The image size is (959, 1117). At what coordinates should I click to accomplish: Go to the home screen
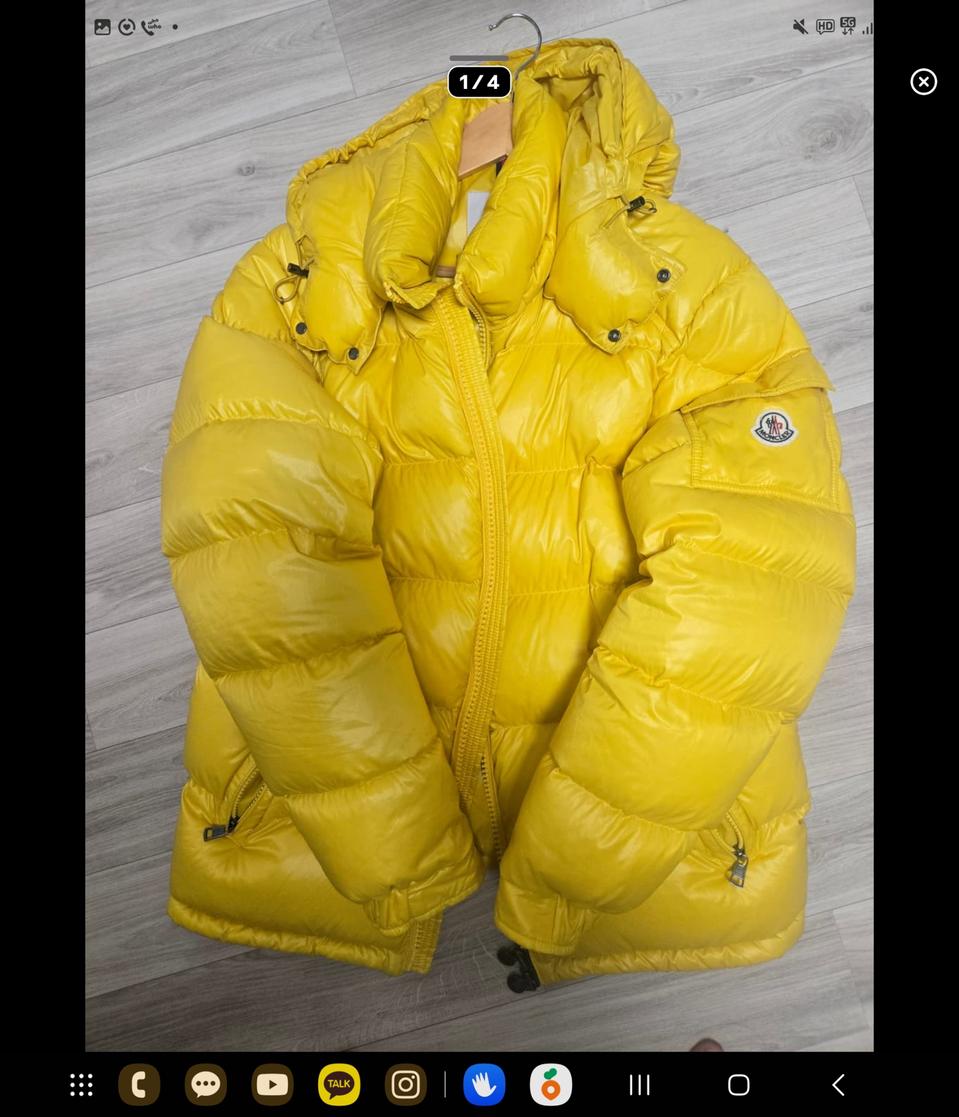tap(738, 1085)
